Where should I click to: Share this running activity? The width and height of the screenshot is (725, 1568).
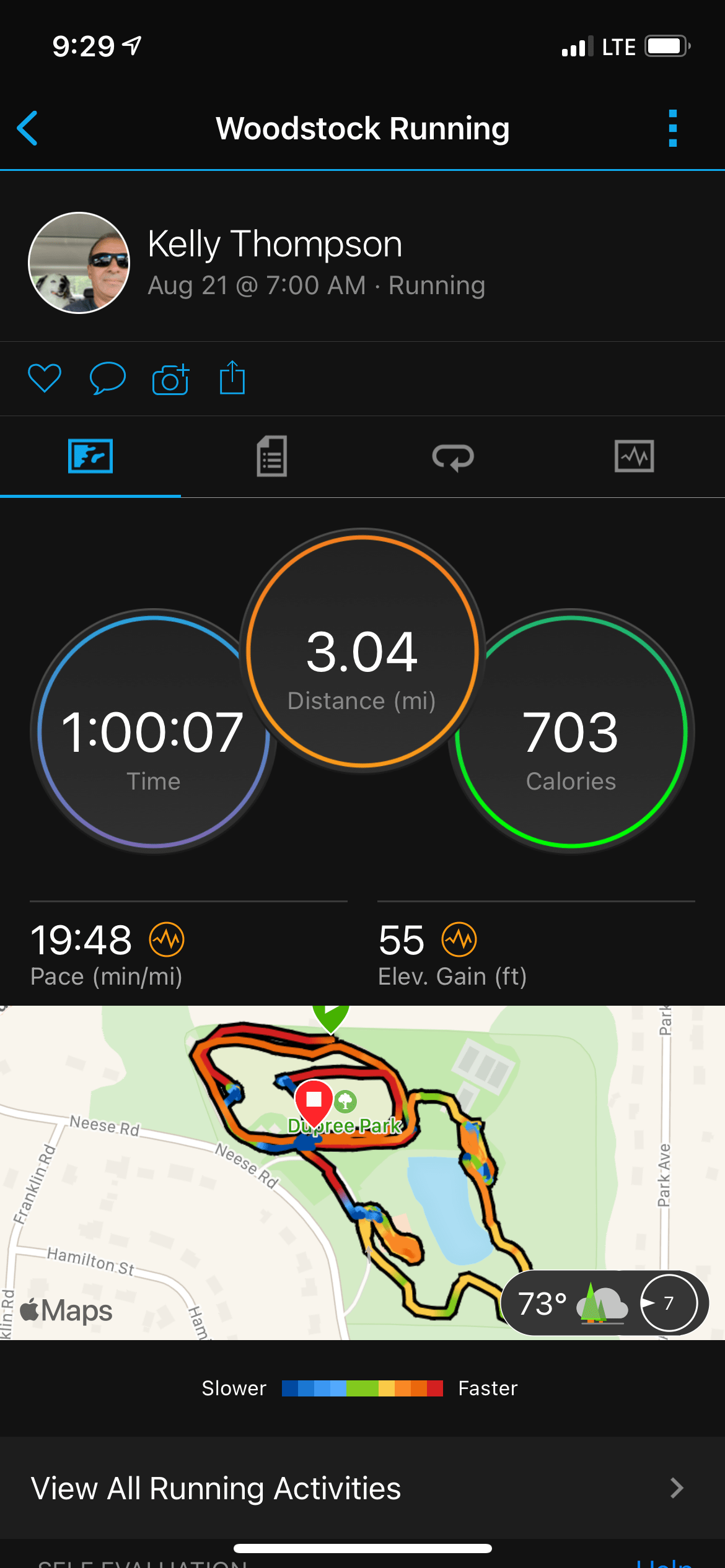(232, 378)
